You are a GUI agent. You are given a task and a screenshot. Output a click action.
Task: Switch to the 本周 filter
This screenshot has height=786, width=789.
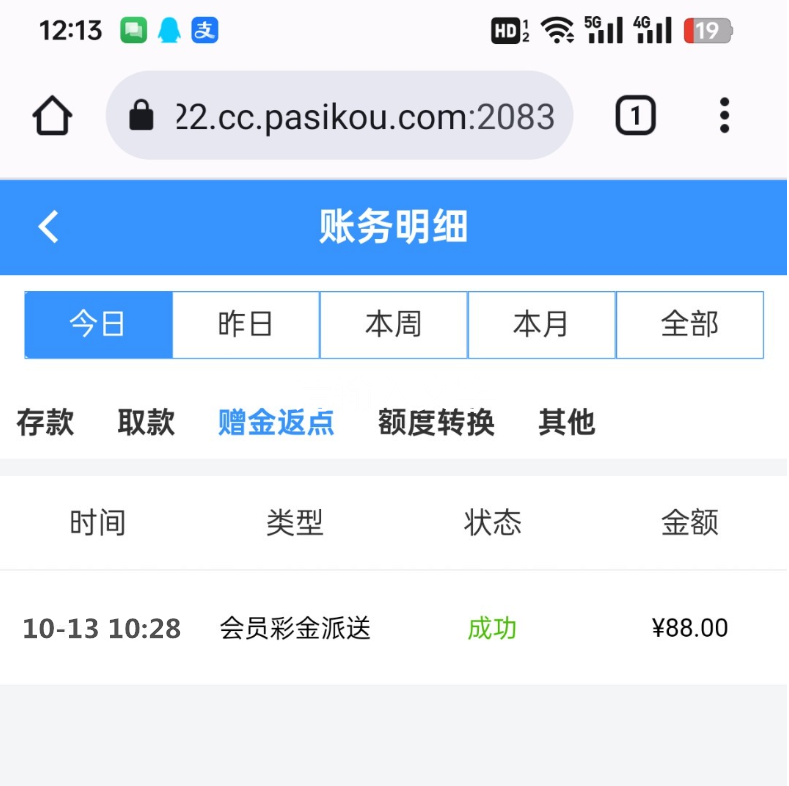pyautogui.click(x=393, y=325)
